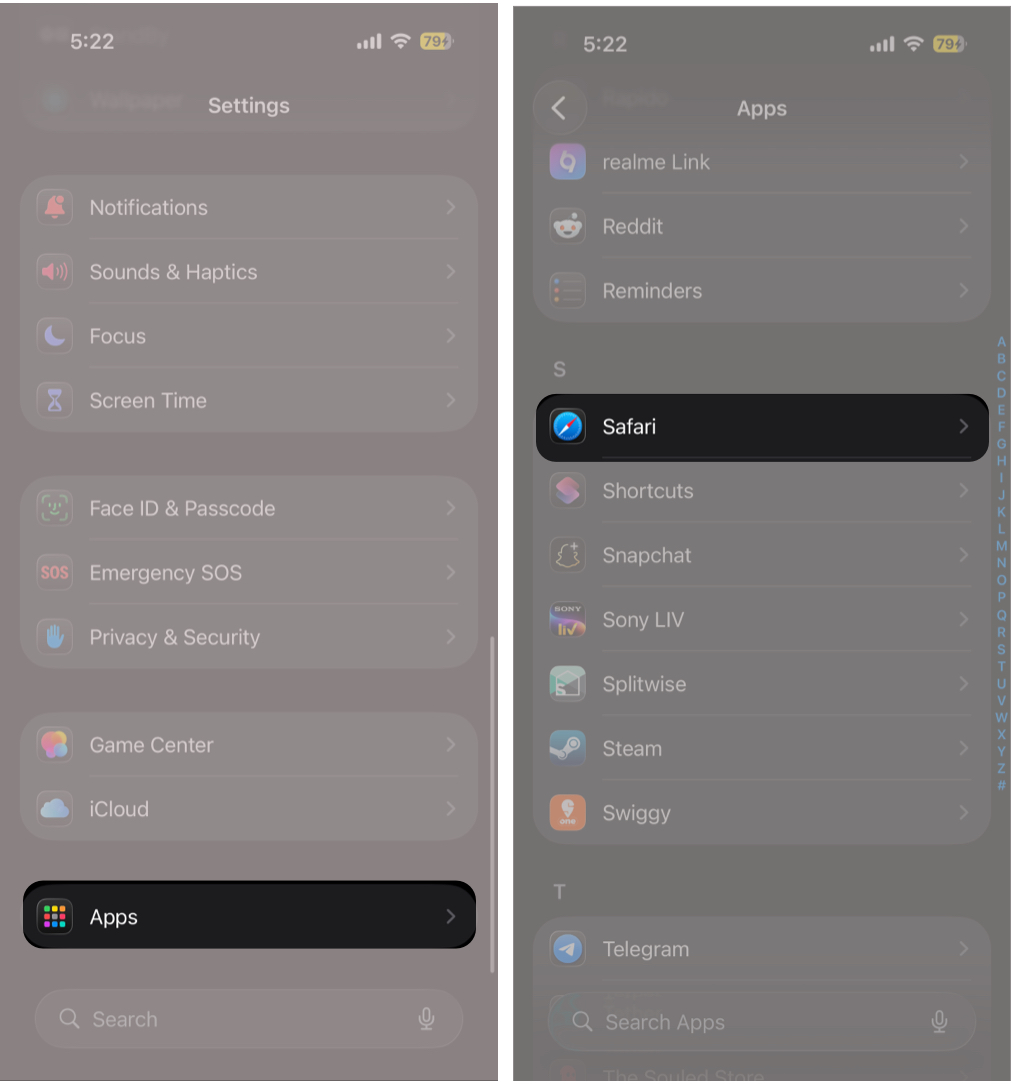
Task: Expand the Notifications settings row
Action: point(248,207)
